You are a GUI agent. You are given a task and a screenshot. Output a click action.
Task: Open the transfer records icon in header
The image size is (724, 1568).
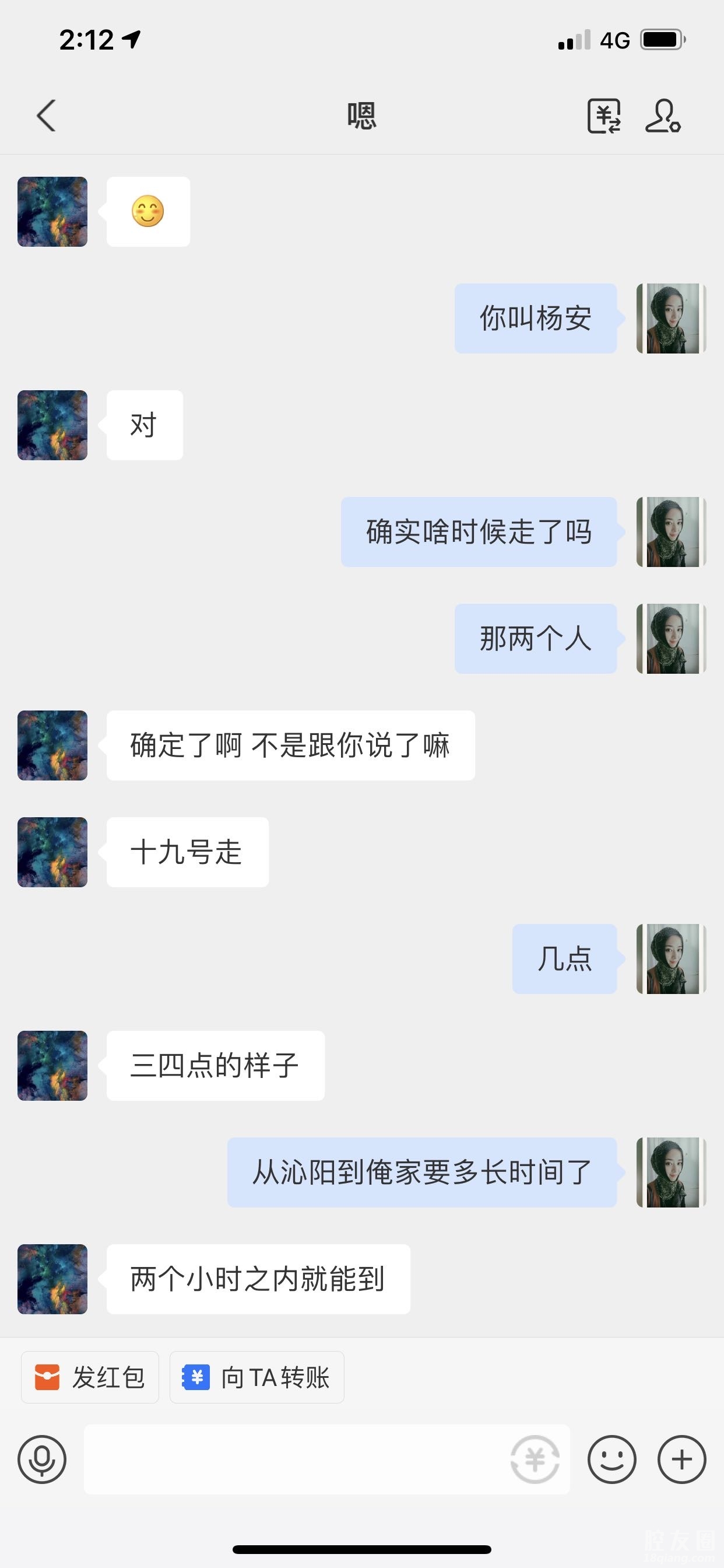coord(603,116)
